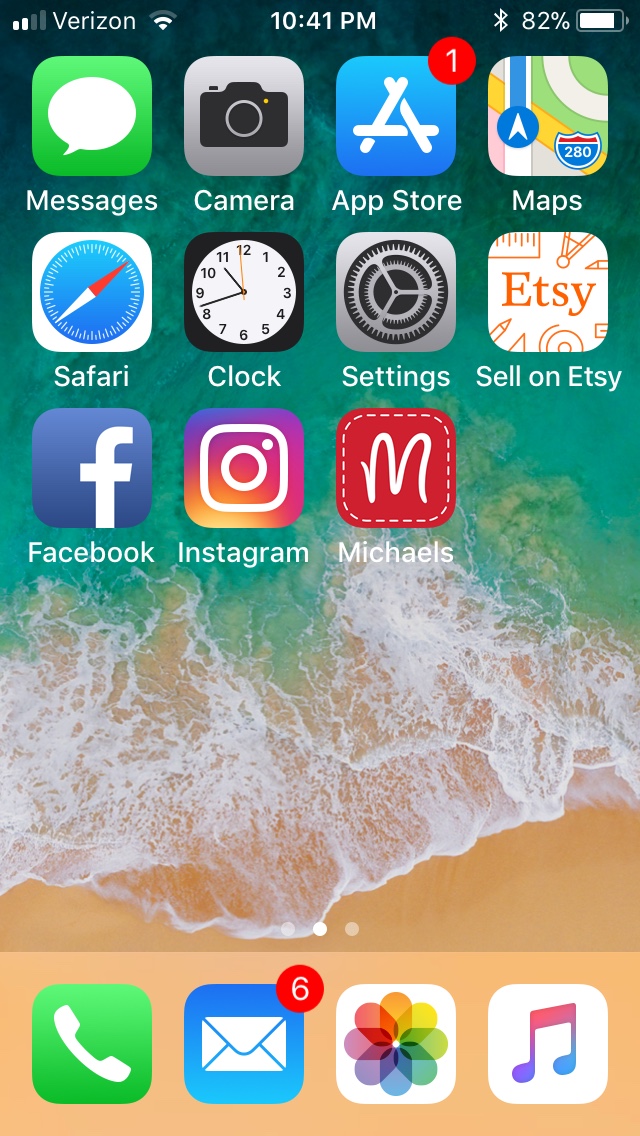Launch the Music app

pyautogui.click(x=548, y=1044)
